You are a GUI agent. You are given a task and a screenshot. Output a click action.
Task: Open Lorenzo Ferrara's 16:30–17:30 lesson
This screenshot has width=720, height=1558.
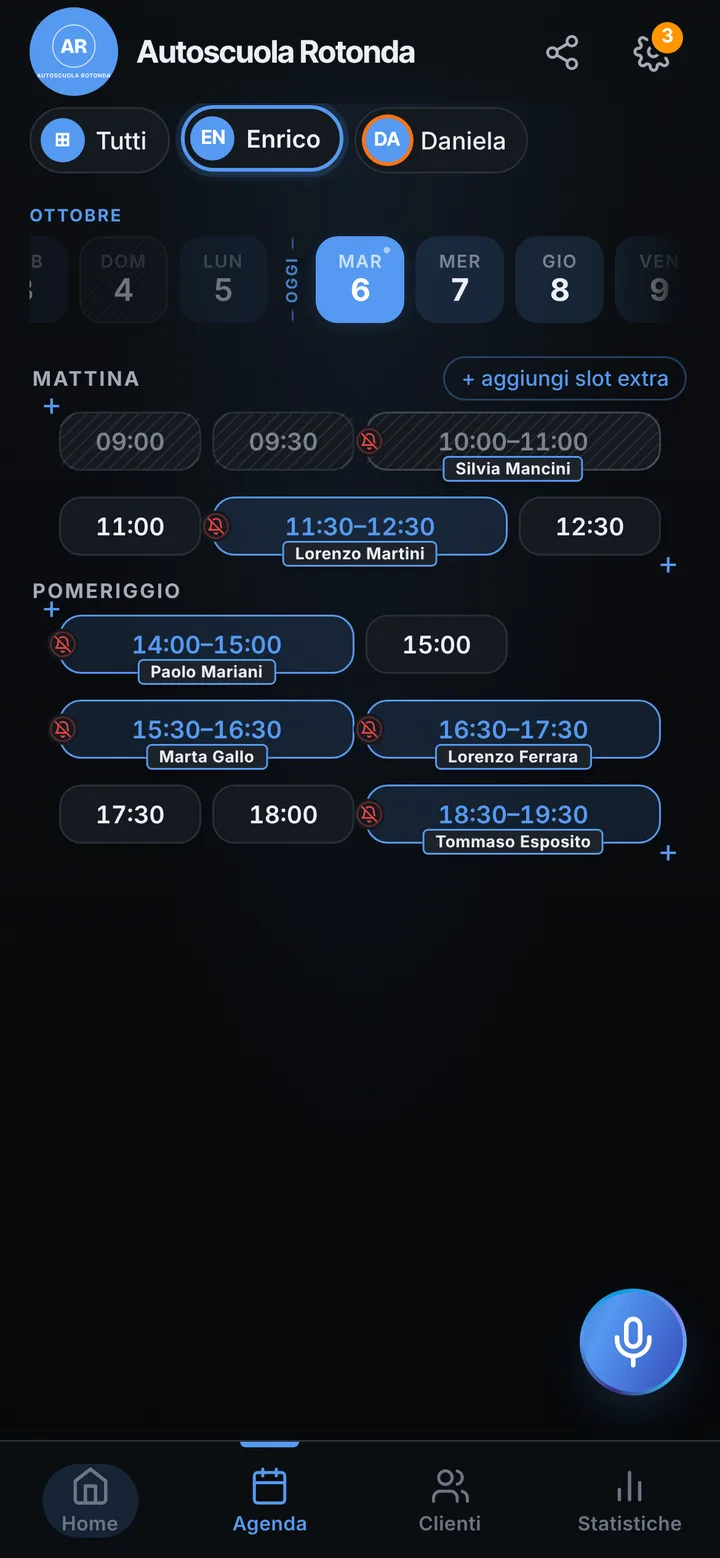513,730
